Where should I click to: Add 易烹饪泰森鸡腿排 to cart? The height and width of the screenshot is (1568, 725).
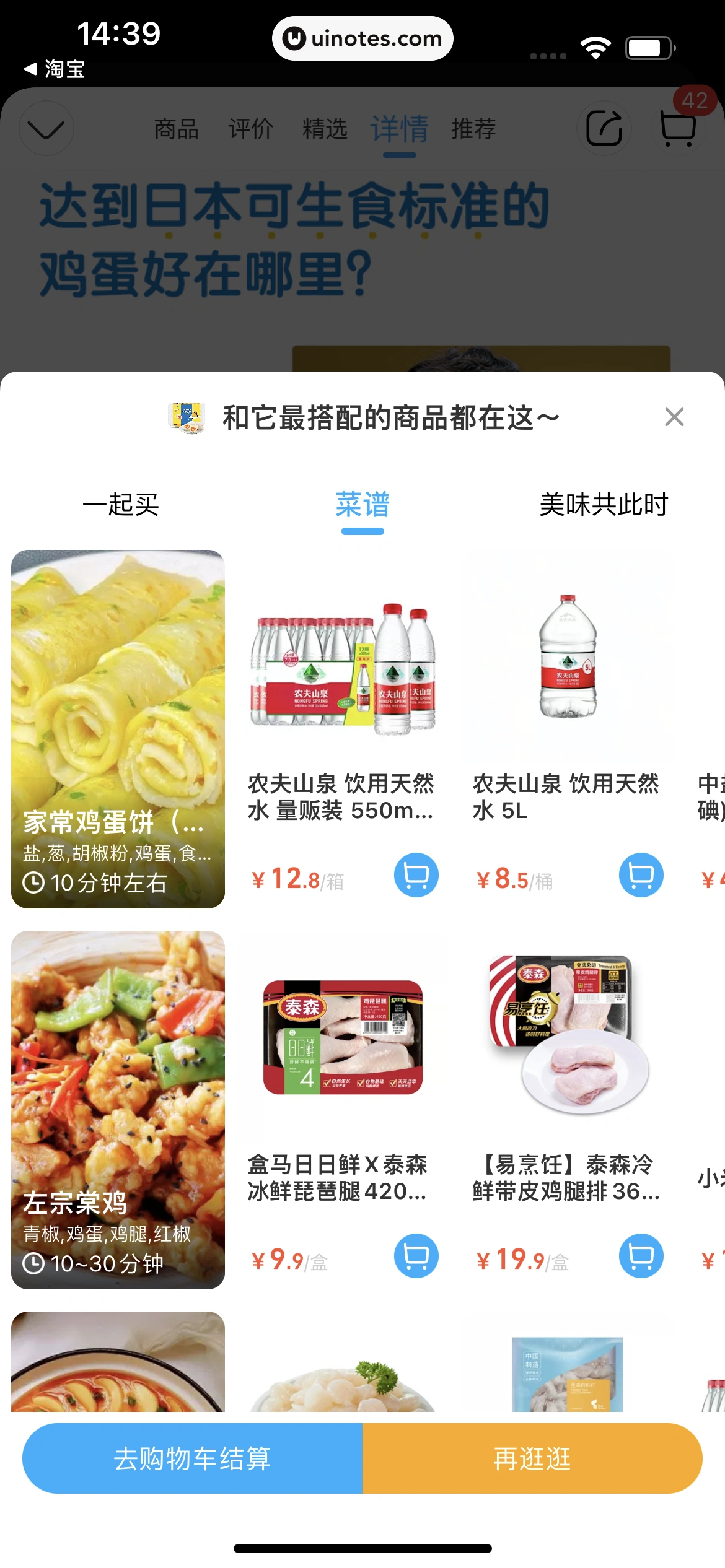click(641, 1256)
